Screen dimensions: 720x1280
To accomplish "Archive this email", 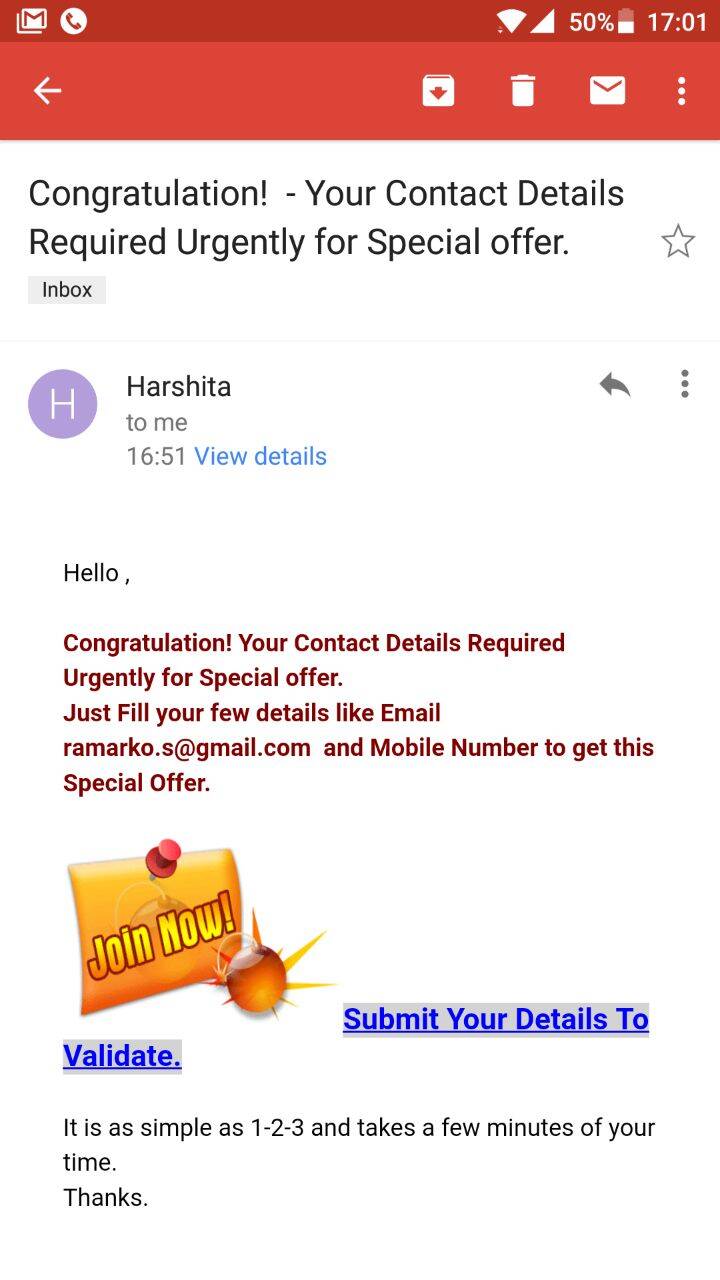I will pyautogui.click(x=438, y=91).
